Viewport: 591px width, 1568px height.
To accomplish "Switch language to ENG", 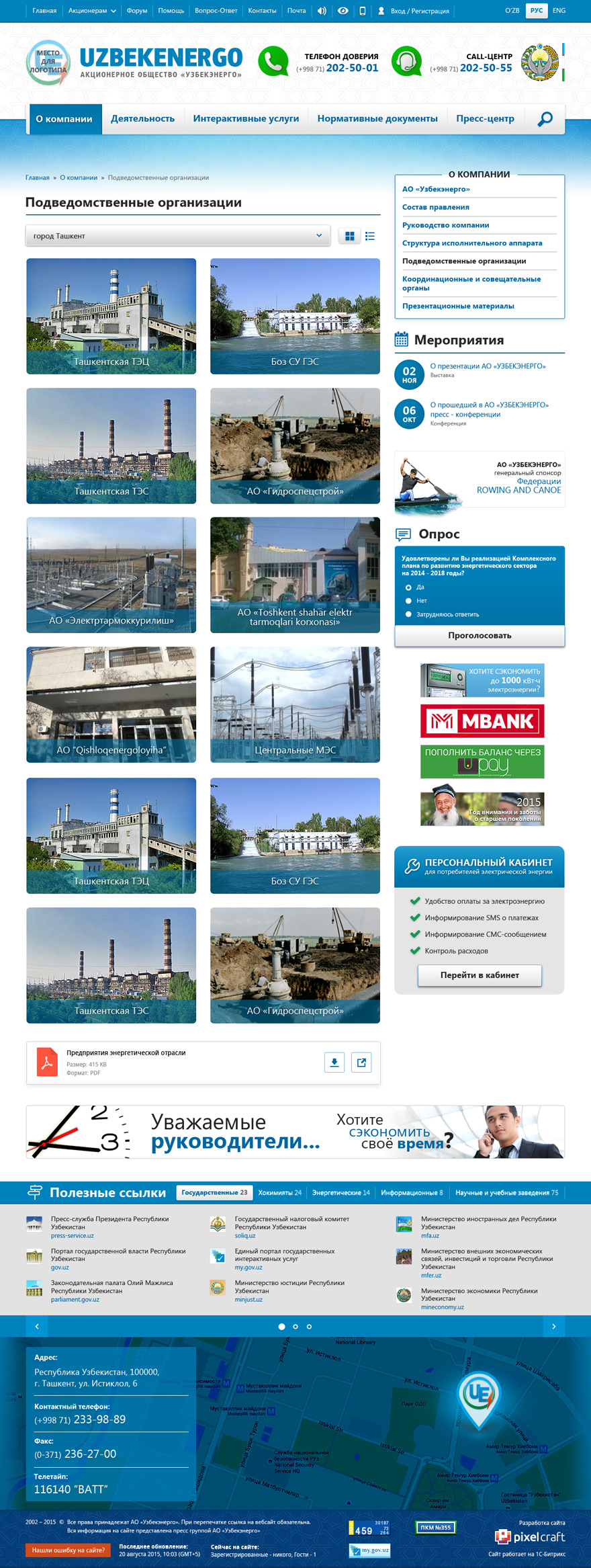I will pos(559,11).
